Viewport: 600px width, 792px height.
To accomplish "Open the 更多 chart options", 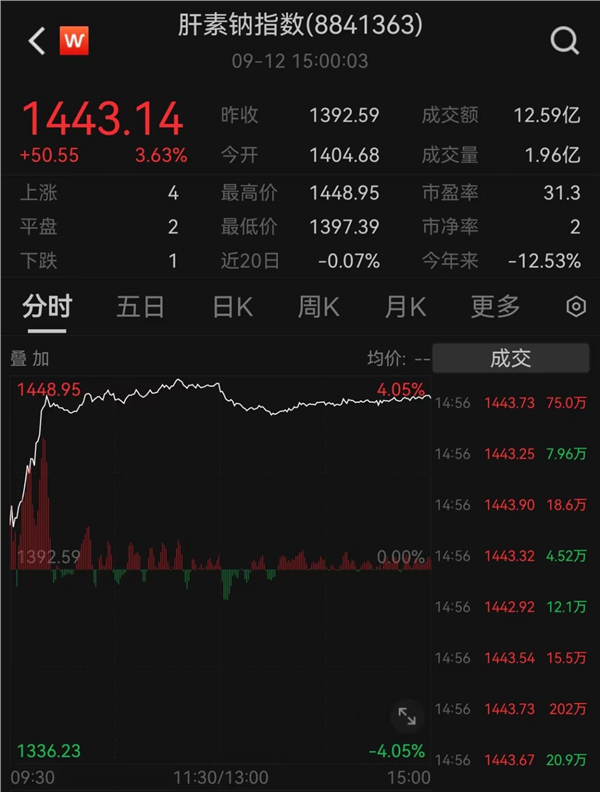I will point(496,306).
